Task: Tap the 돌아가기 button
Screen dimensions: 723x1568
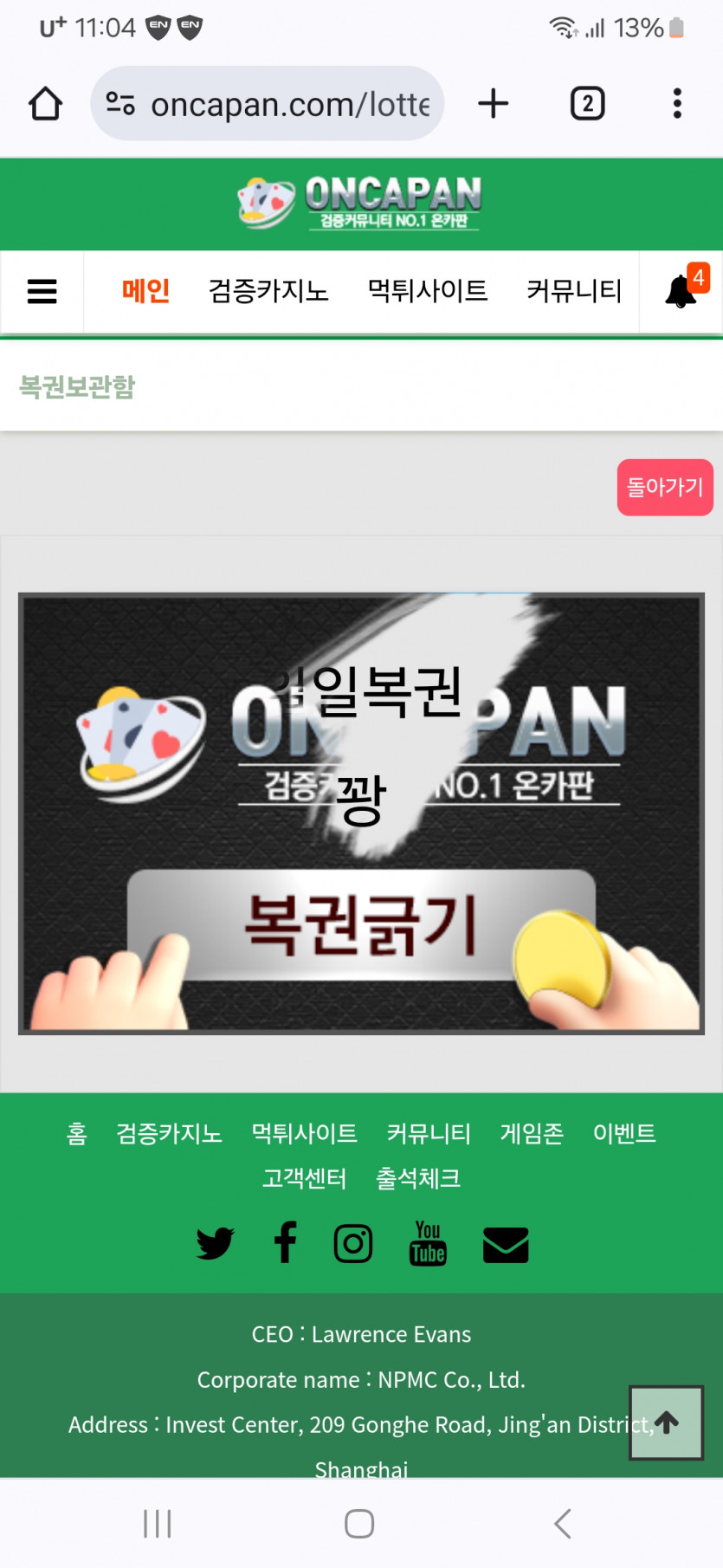Action: [664, 488]
